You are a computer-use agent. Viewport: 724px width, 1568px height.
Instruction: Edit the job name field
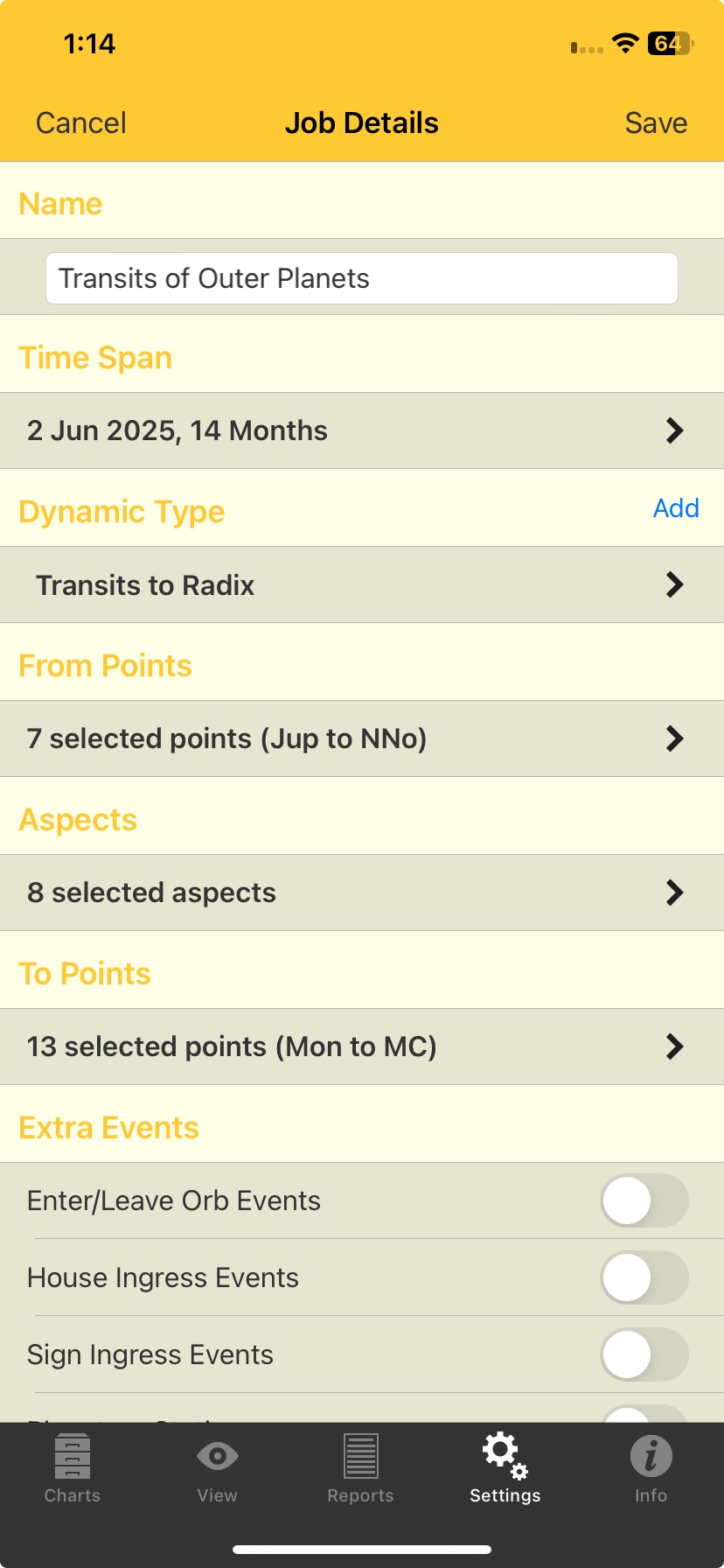[x=362, y=277]
